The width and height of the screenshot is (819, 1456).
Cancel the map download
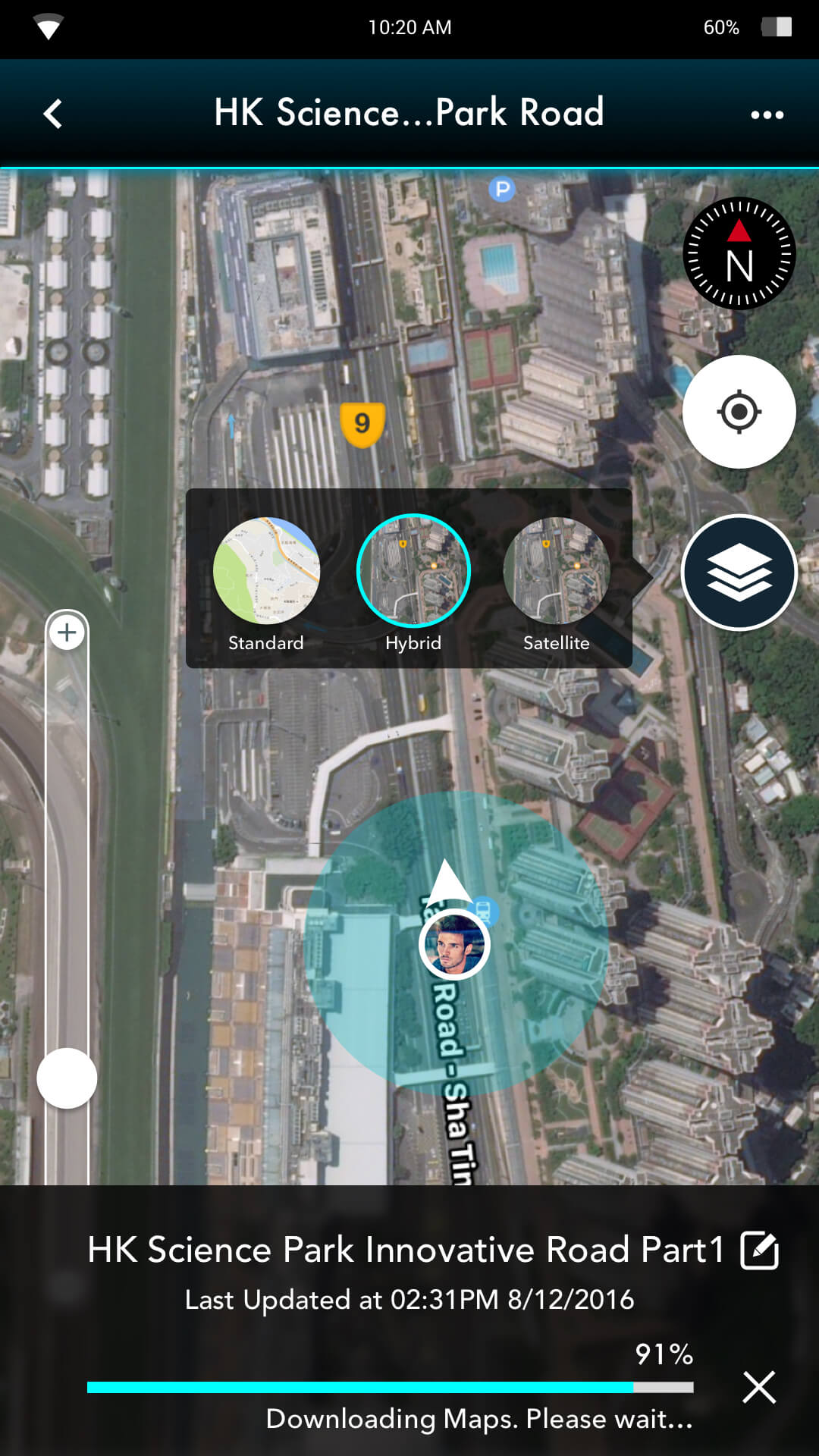(759, 1387)
